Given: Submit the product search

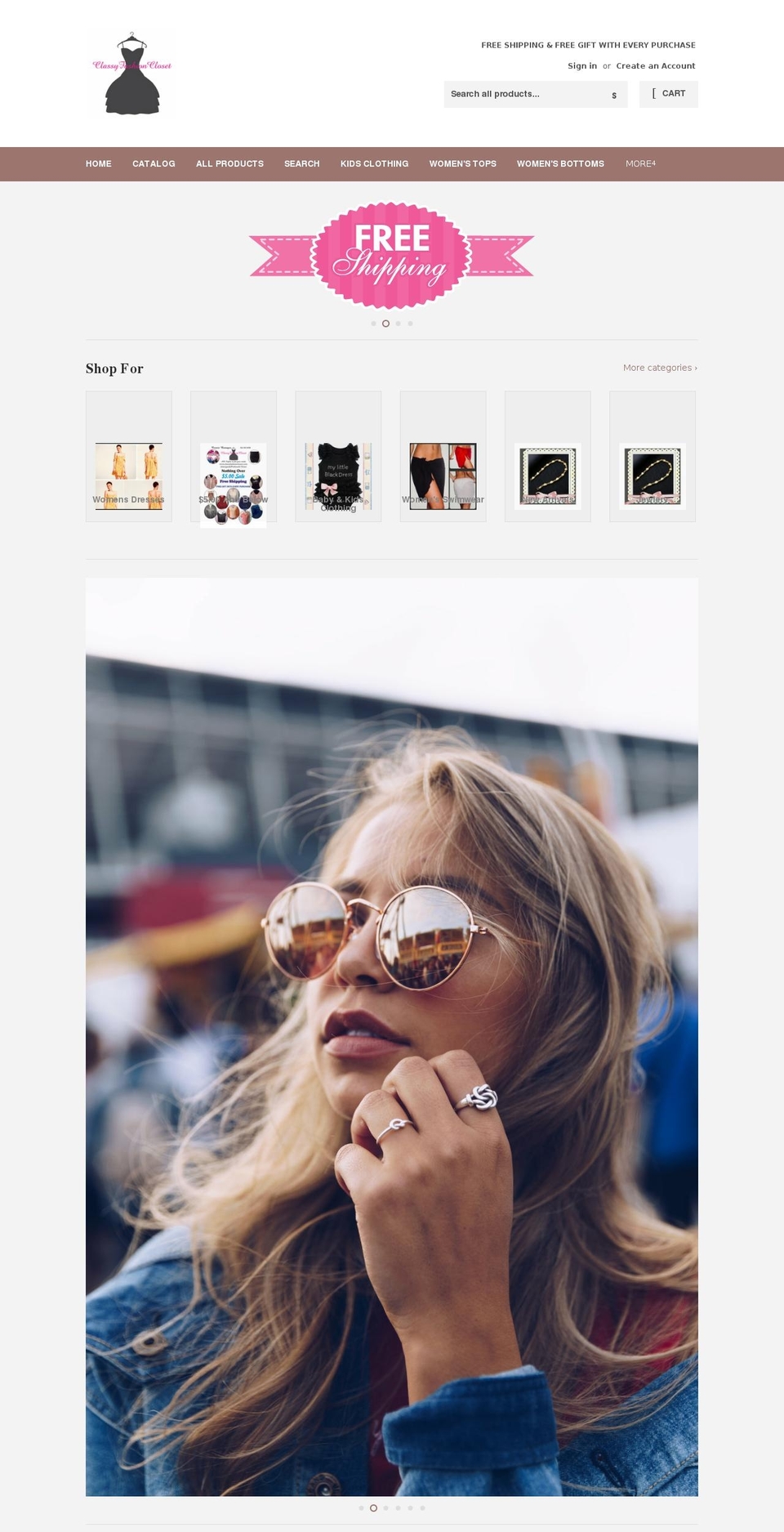Looking at the screenshot, I should pos(612,94).
